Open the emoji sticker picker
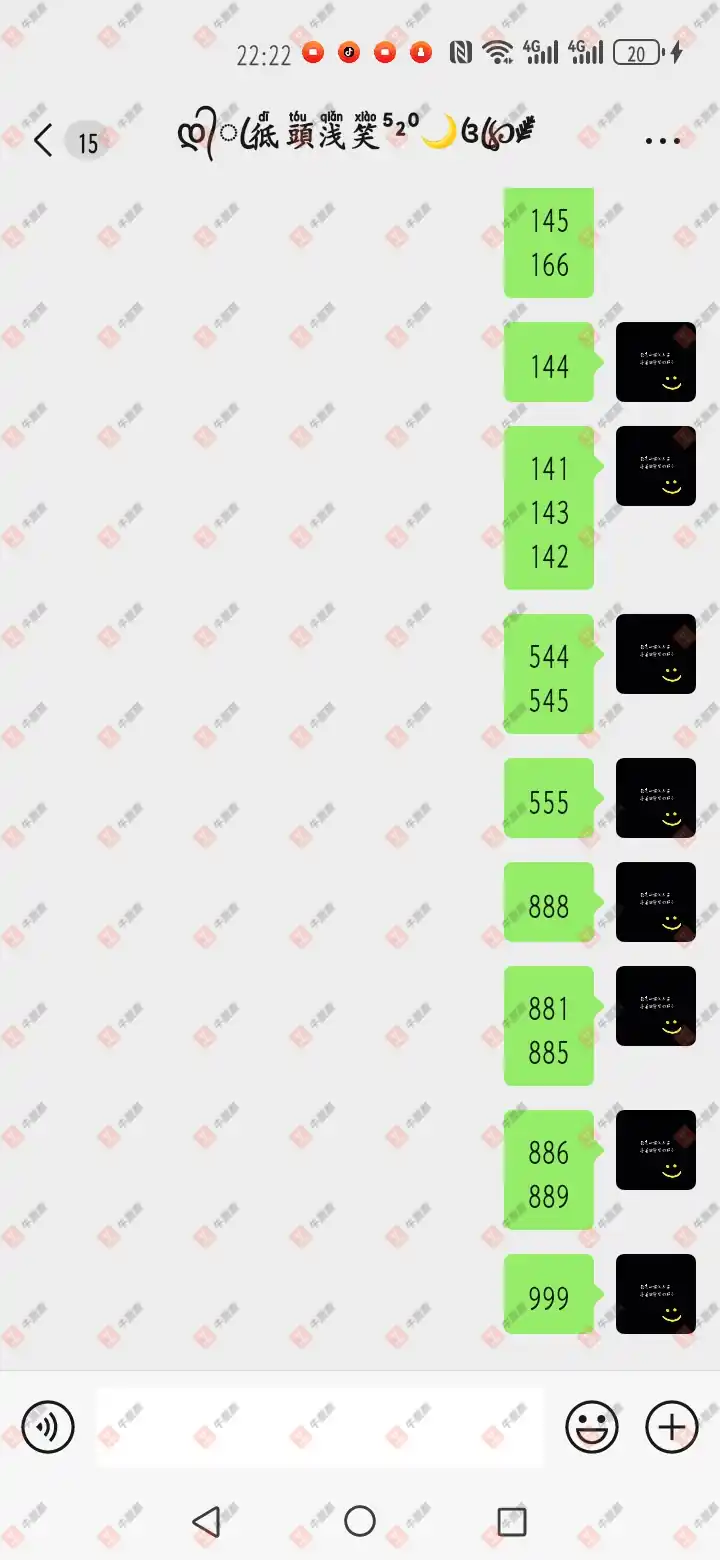The height and width of the screenshot is (1560, 720). point(592,1427)
